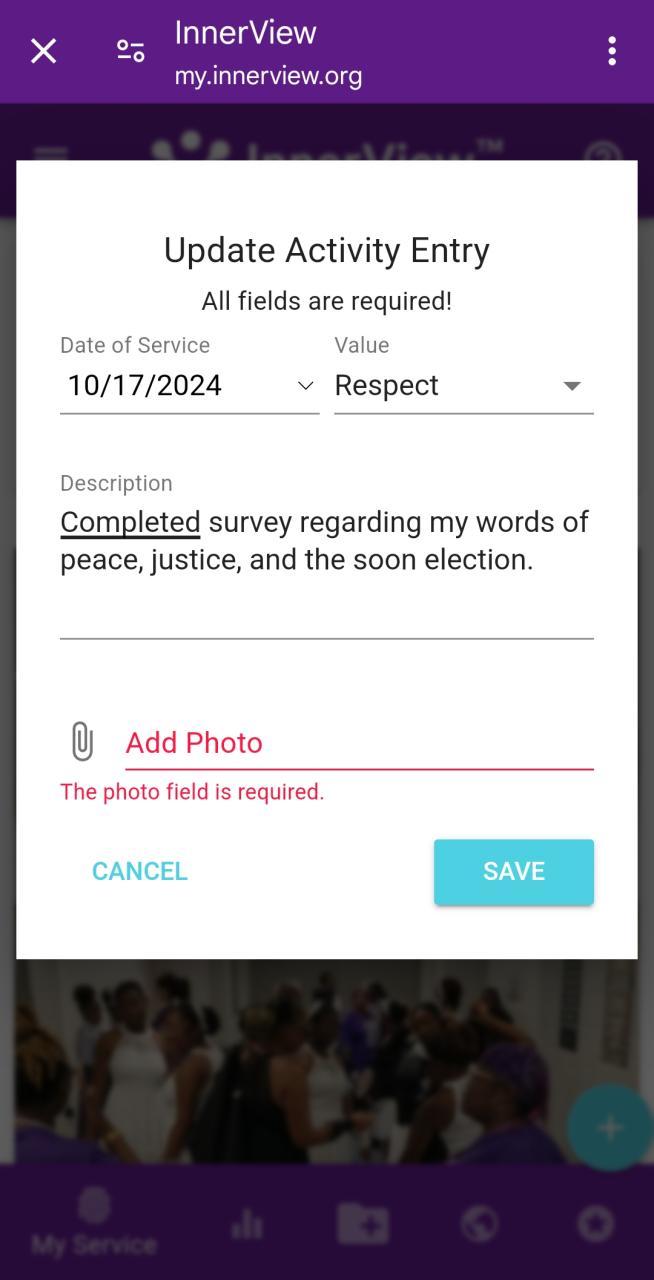Close the InnerView browser tab
654x1280 pixels.
43,51
